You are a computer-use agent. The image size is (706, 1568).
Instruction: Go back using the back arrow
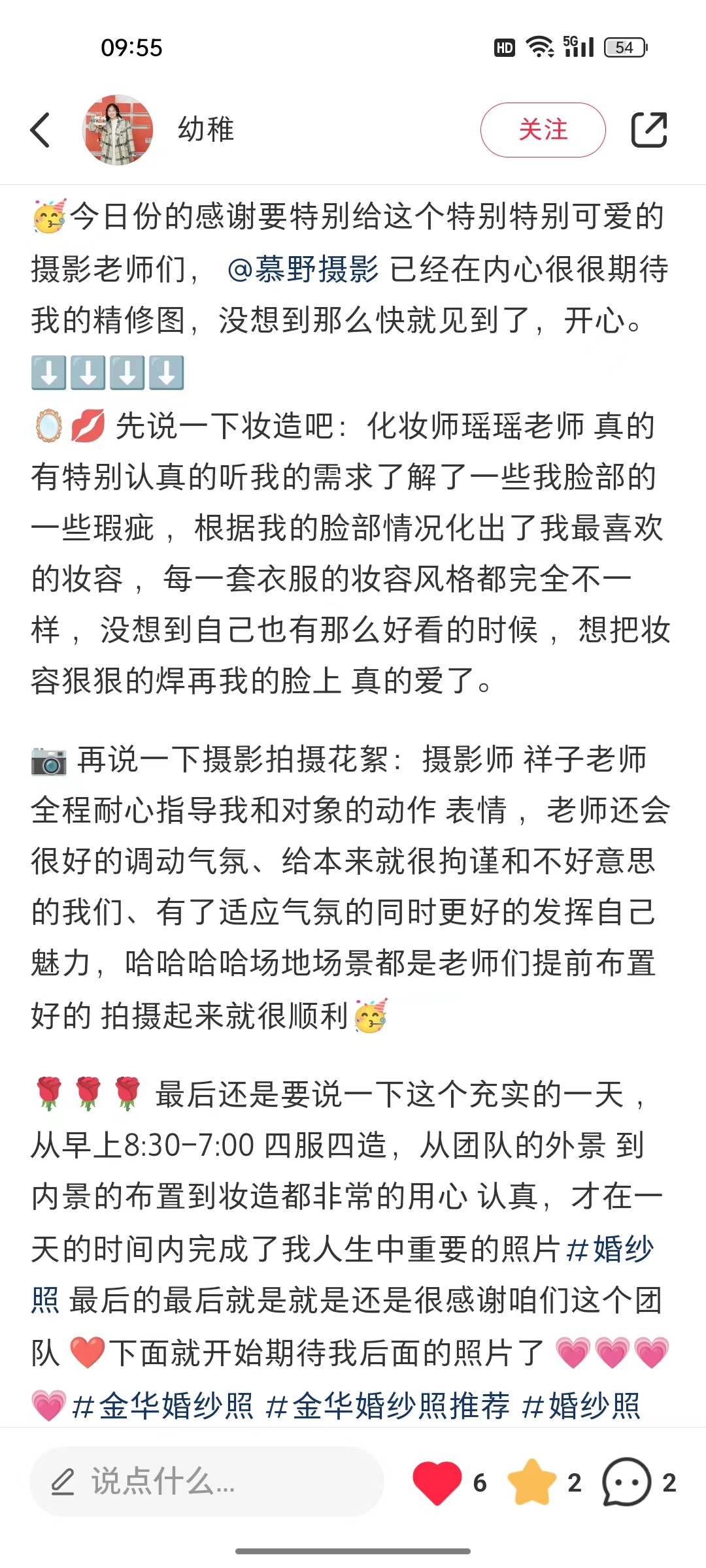pos(41,130)
